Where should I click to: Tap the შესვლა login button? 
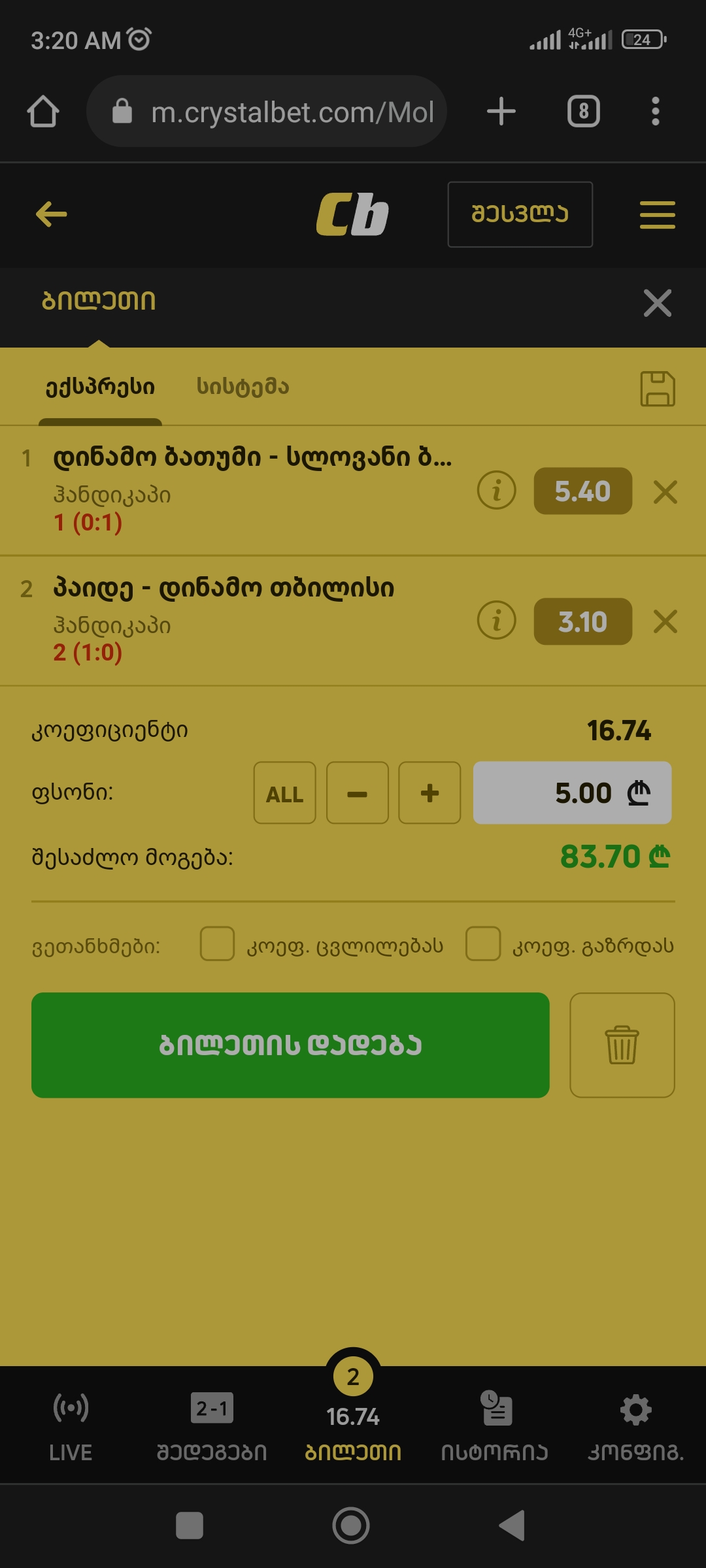pyautogui.click(x=520, y=214)
